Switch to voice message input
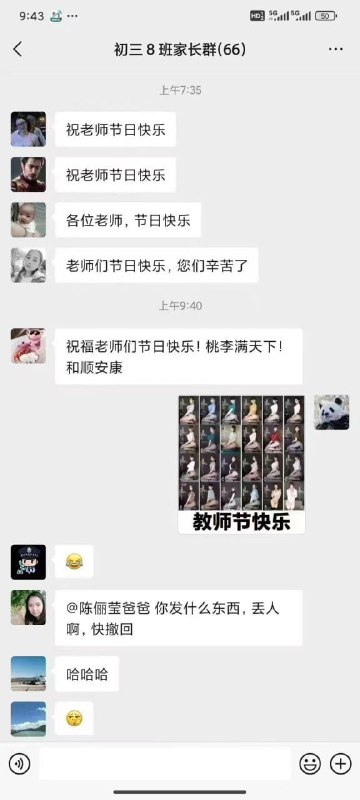 (x=19, y=764)
